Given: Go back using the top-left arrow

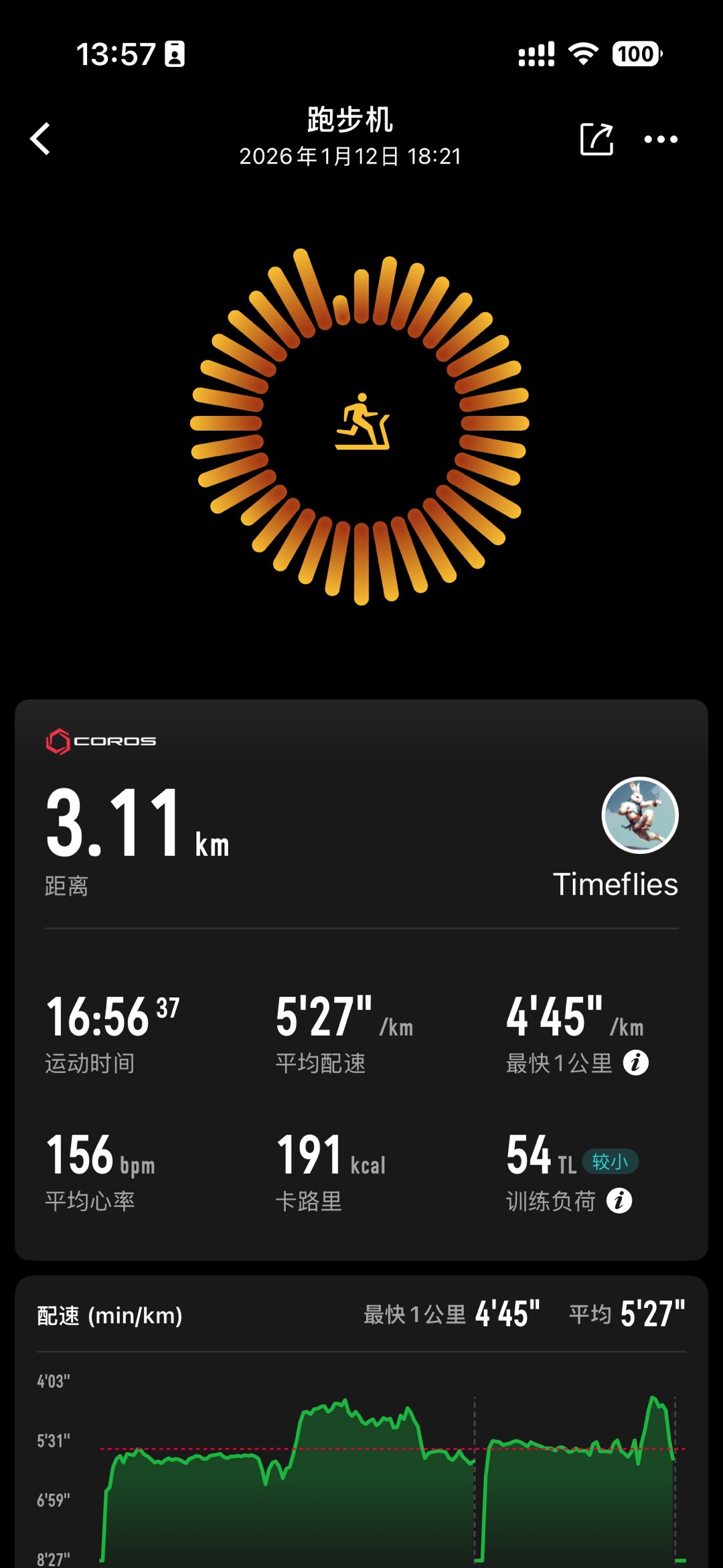Looking at the screenshot, I should pos(41,139).
